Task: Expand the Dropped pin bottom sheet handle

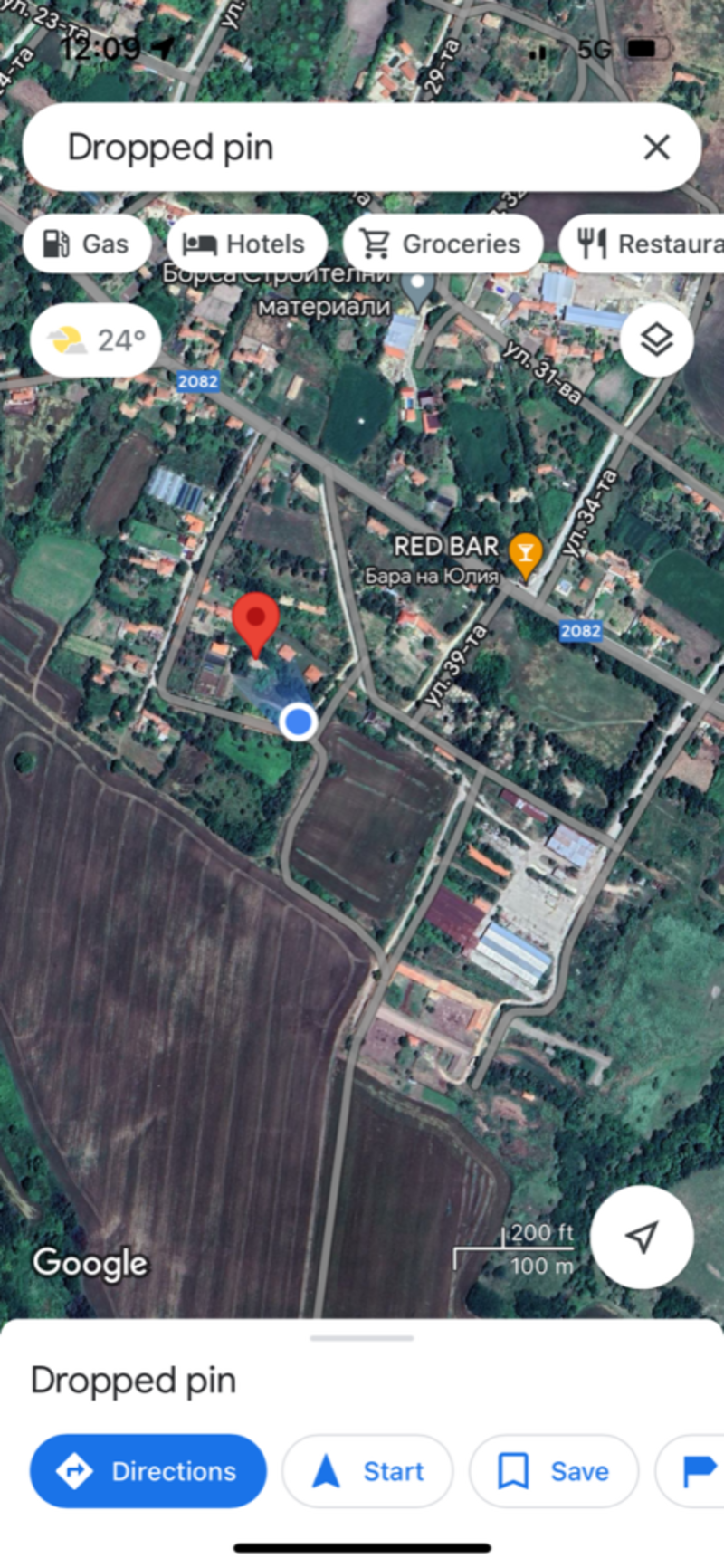Action: coord(362,1338)
